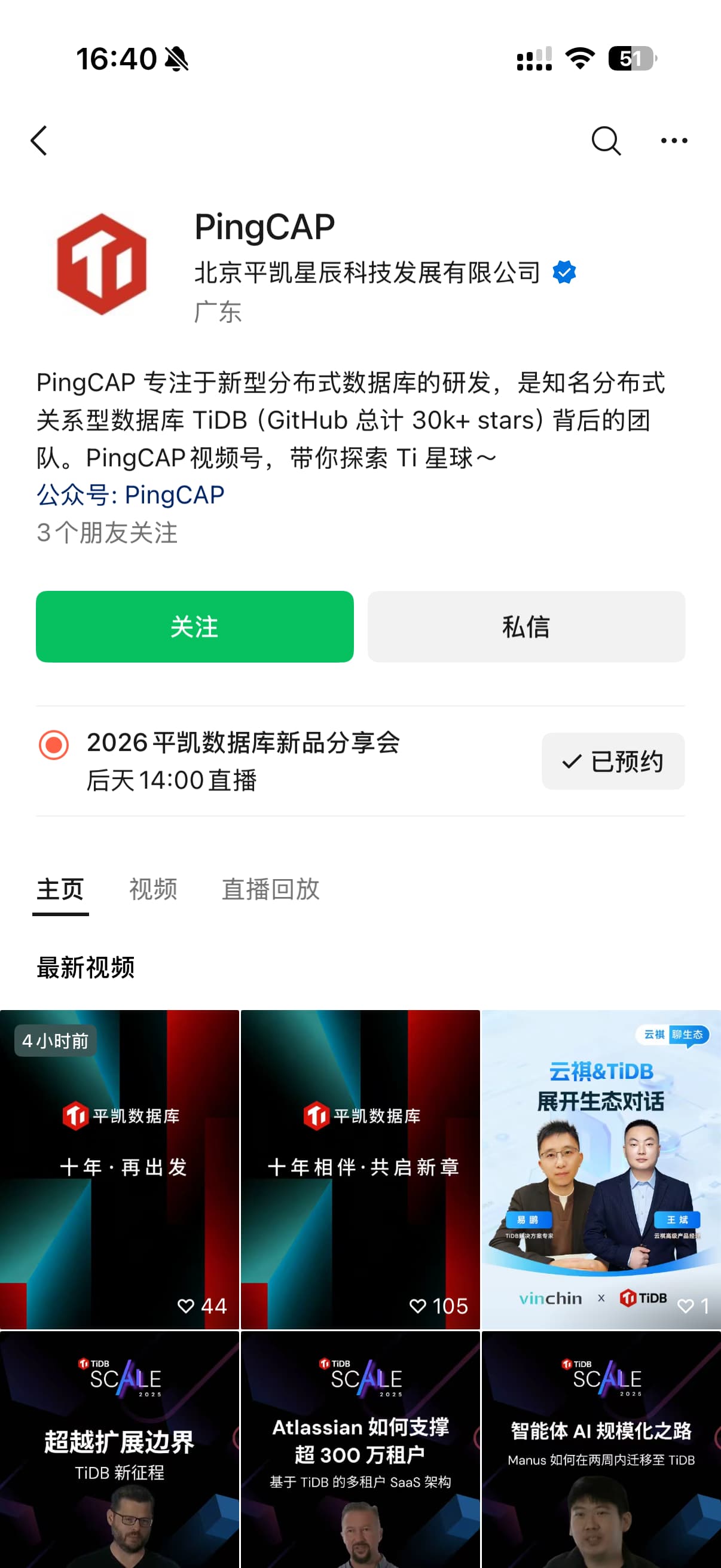Tap the green 关注 follow button

point(195,626)
